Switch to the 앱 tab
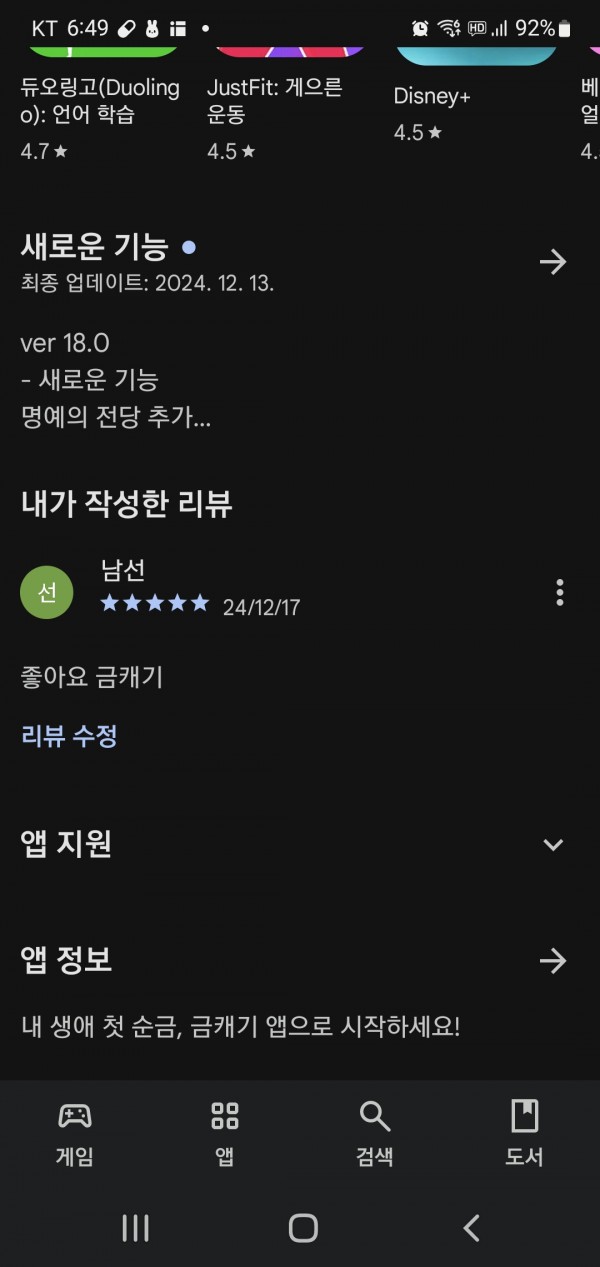 click(x=225, y=1133)
